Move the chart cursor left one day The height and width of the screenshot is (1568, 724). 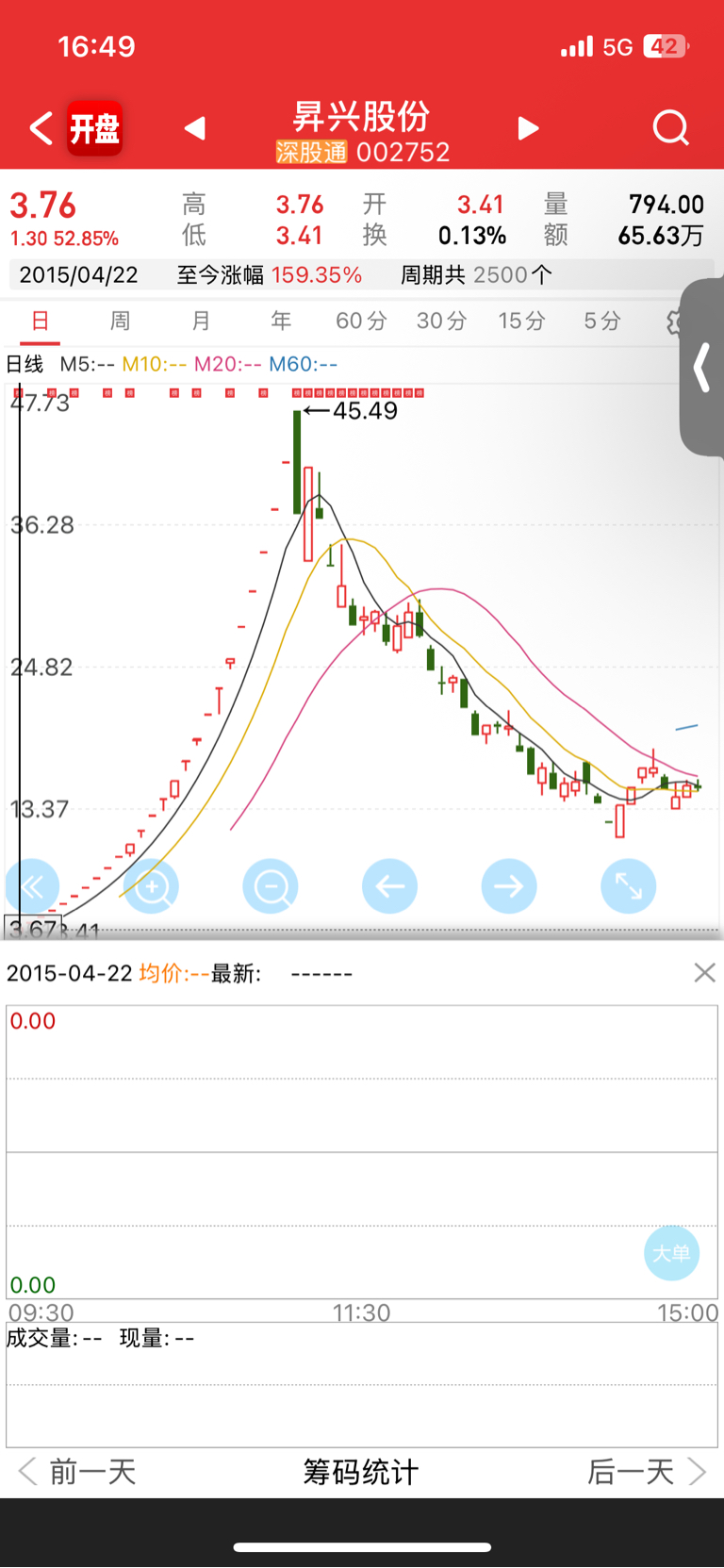point(389,886)
